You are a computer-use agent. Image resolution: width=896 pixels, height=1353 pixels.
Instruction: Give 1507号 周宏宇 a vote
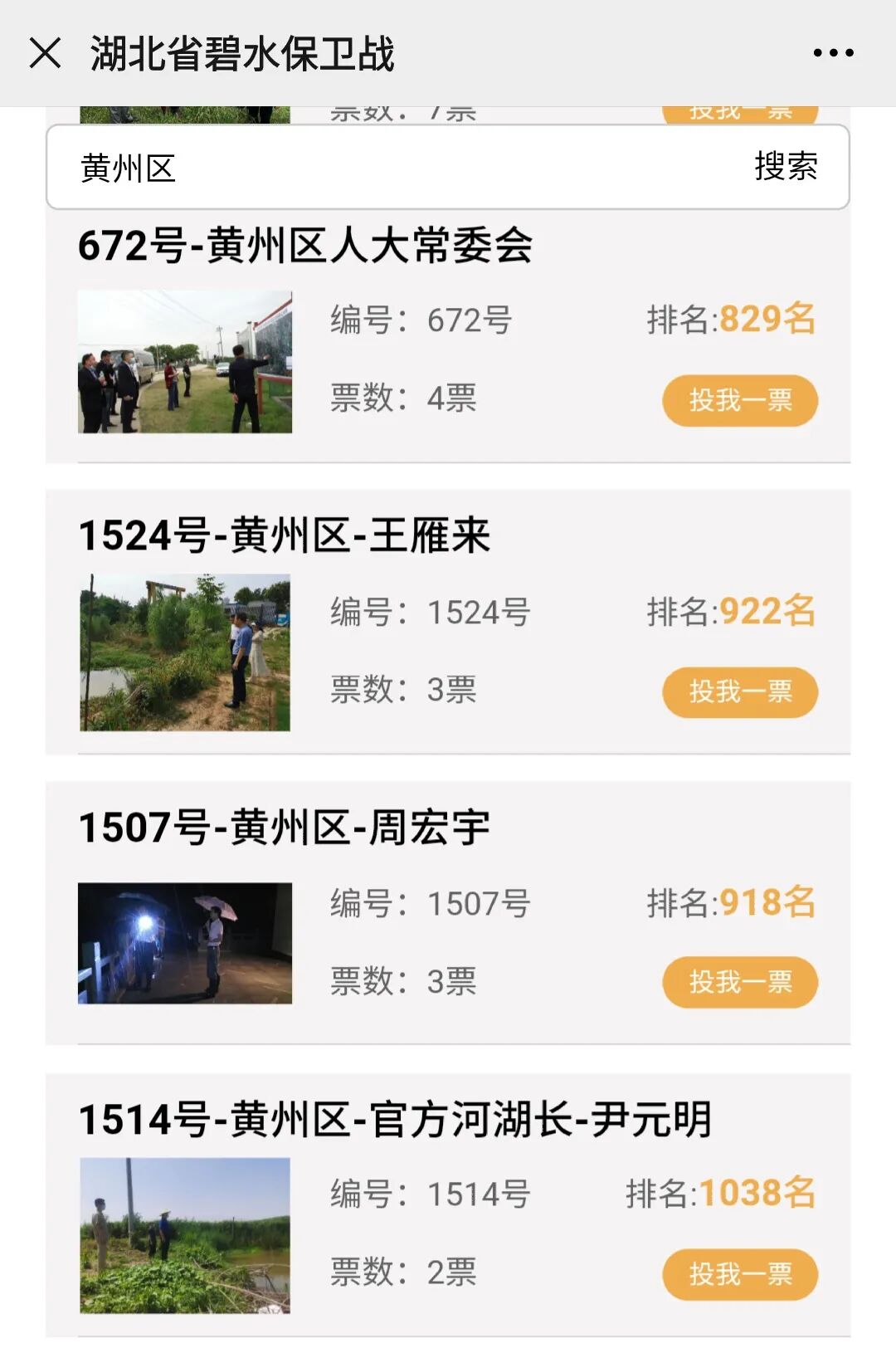pyautogui.click(x=739, y=983)
